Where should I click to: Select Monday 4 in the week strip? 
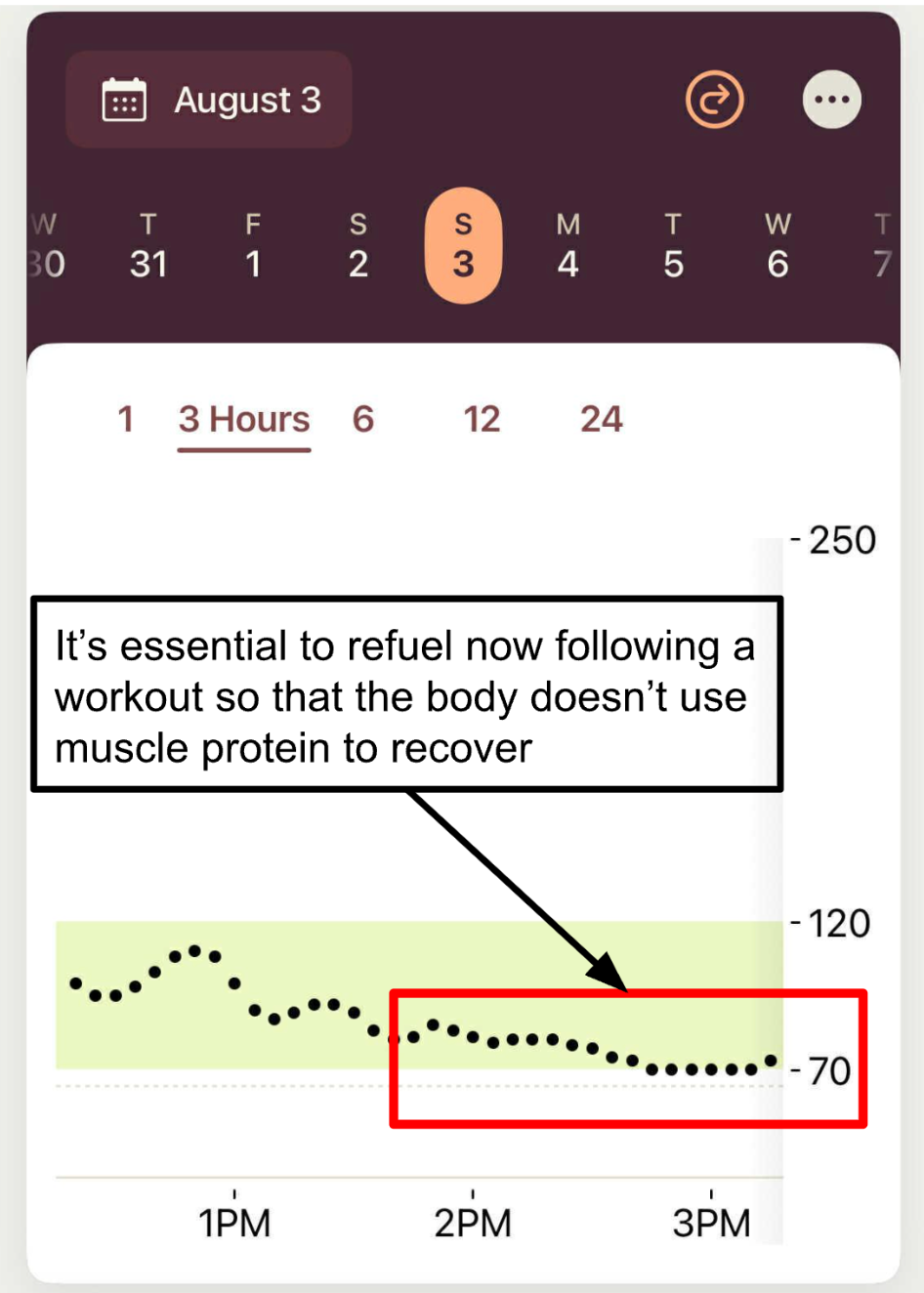click(x=568, y=246)
